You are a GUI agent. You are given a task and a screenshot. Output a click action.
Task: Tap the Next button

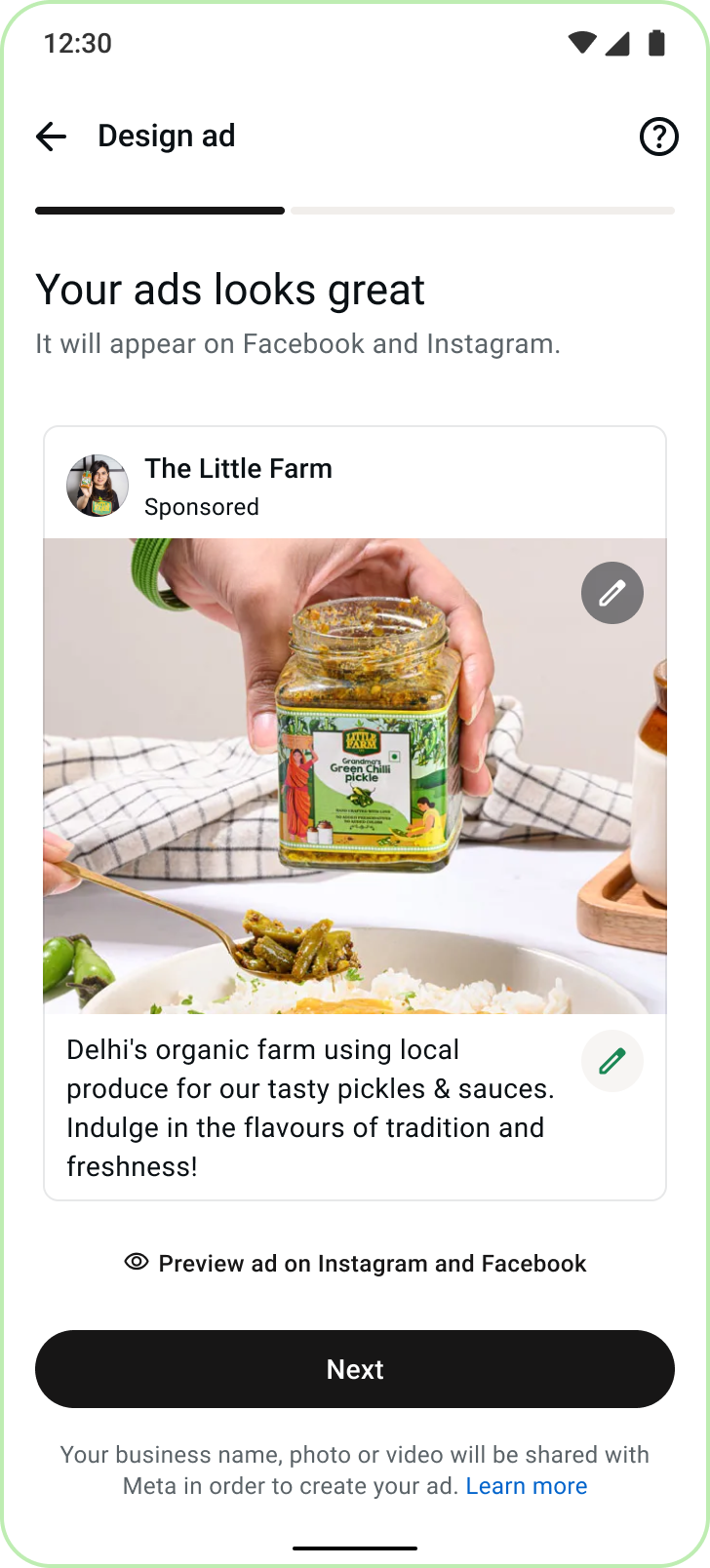tap(355, 1369)
